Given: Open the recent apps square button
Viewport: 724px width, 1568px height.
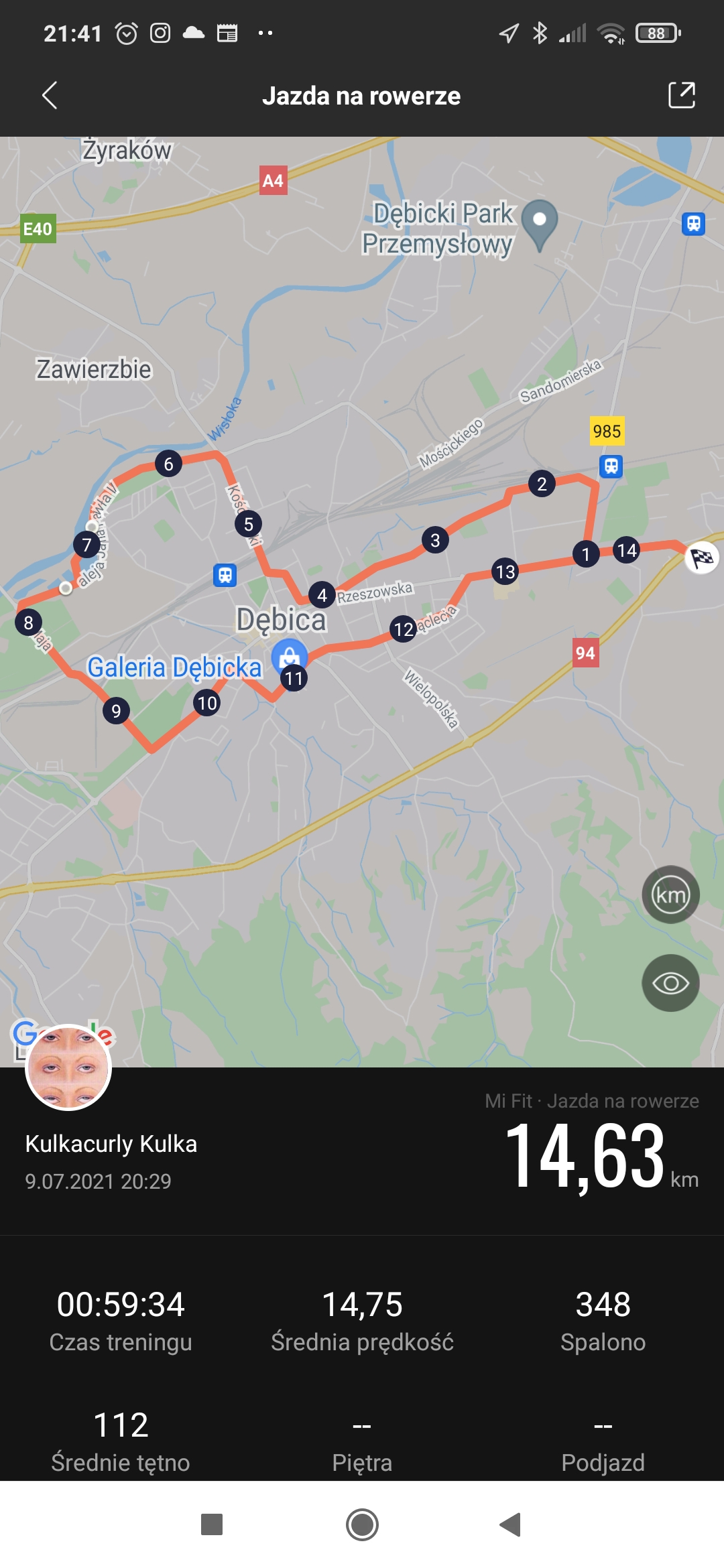Looking at the screenshot, I should [212, 1524].
